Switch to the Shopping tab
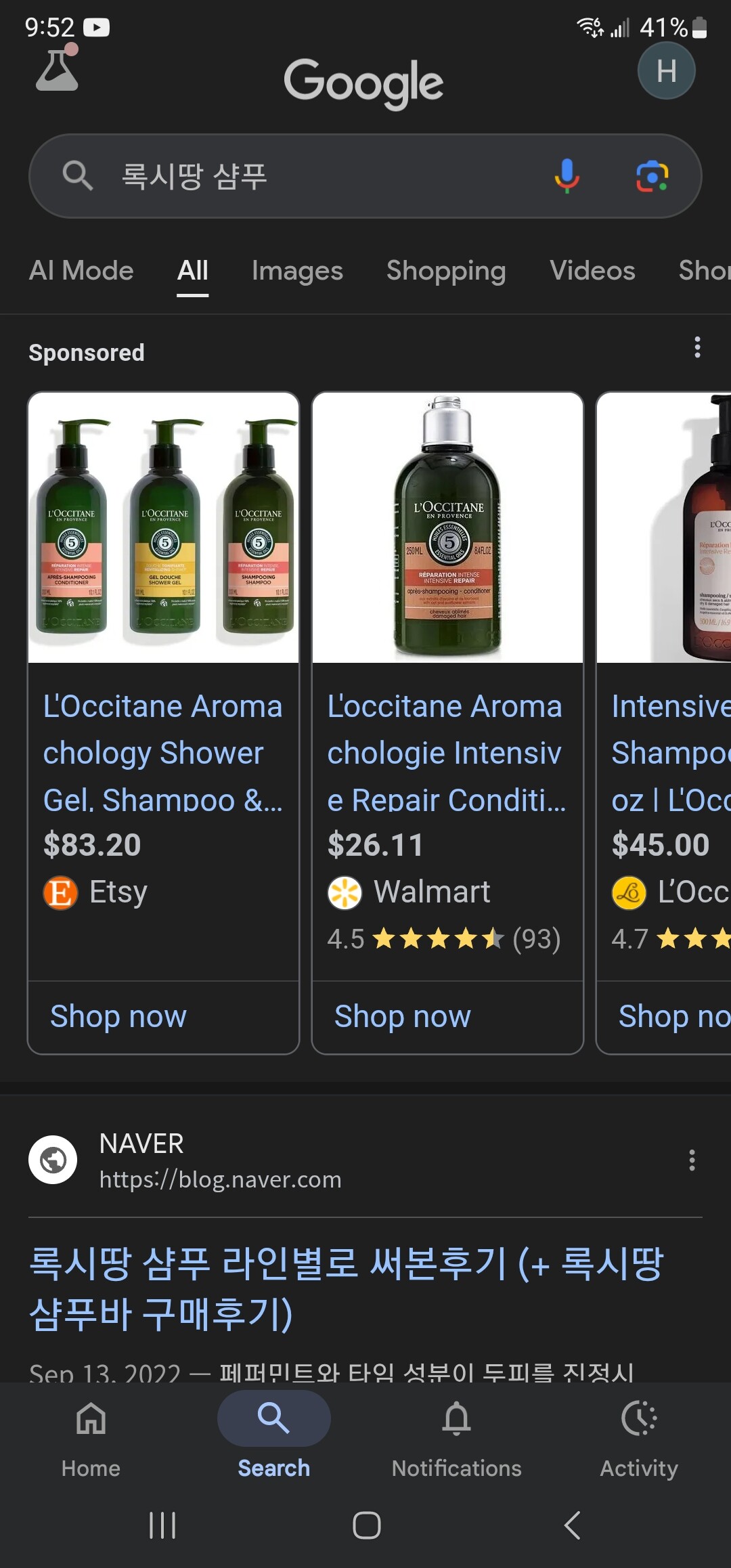Viewport: 731px width, 1568px height. point(446,271)
